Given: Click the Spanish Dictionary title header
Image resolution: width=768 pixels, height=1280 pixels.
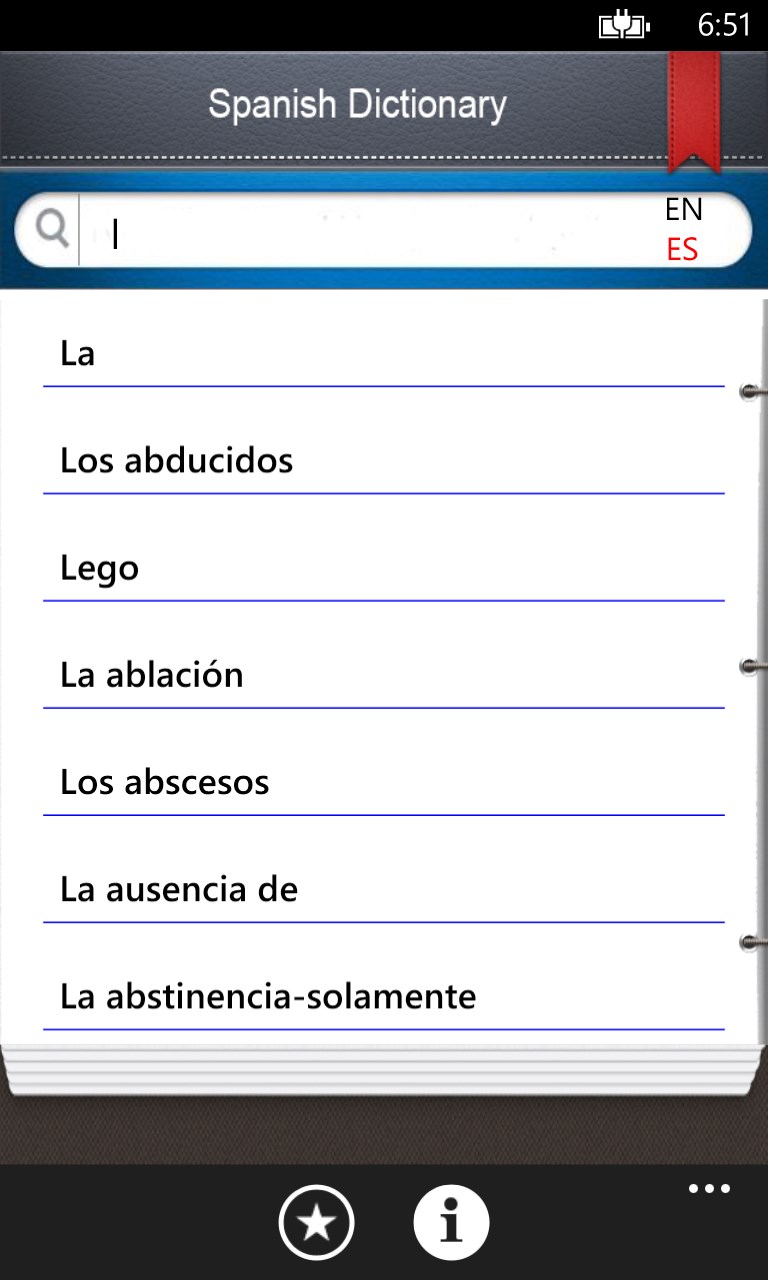Looking at the screenshot, I should pyautogui.click(x=357, y=103).
